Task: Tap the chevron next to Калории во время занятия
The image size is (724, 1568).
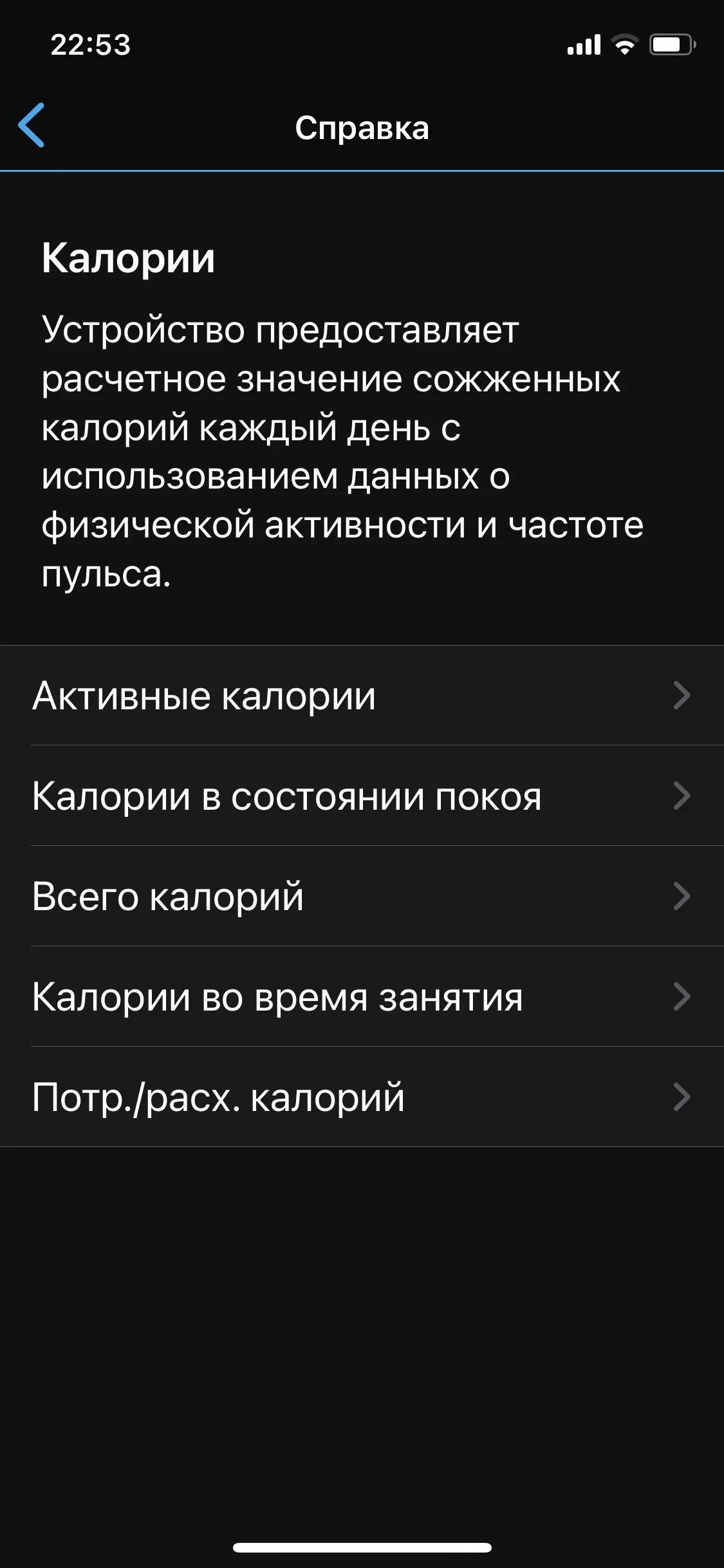Action: [680, 996]
